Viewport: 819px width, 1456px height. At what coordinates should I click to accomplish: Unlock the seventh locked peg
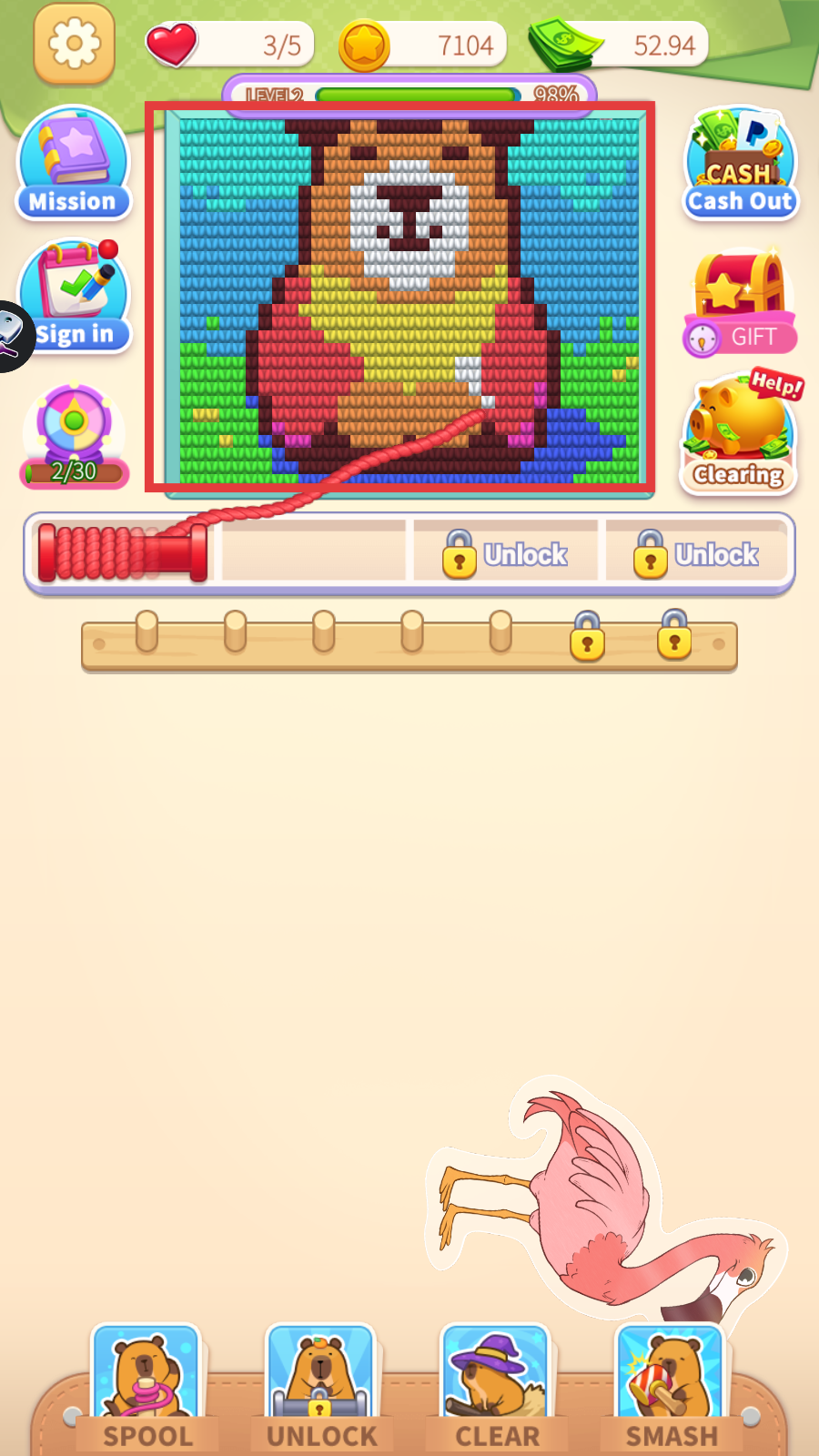pos(674,634)
